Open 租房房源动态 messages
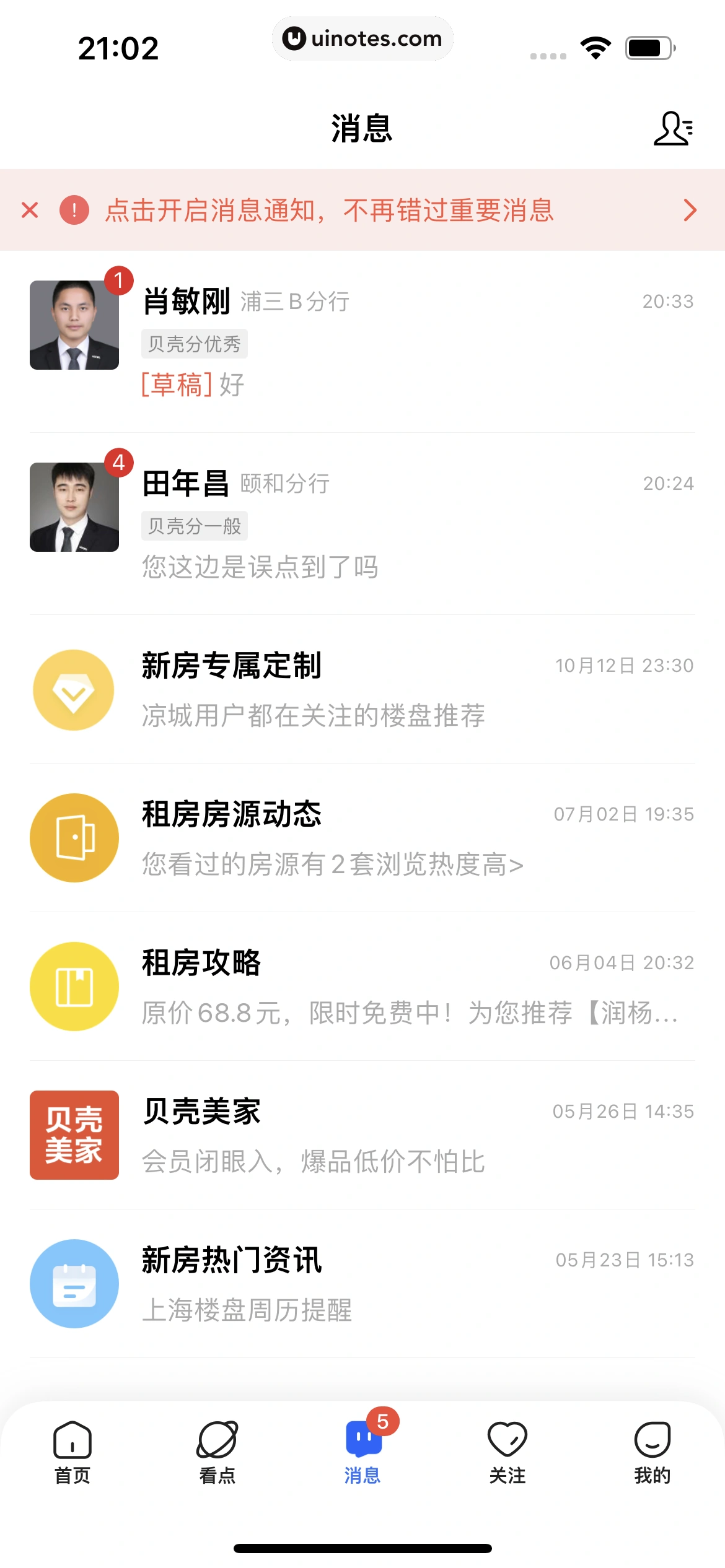This screenshot has height=1568, width=725. pyautogui.click(x=362, y=838)
